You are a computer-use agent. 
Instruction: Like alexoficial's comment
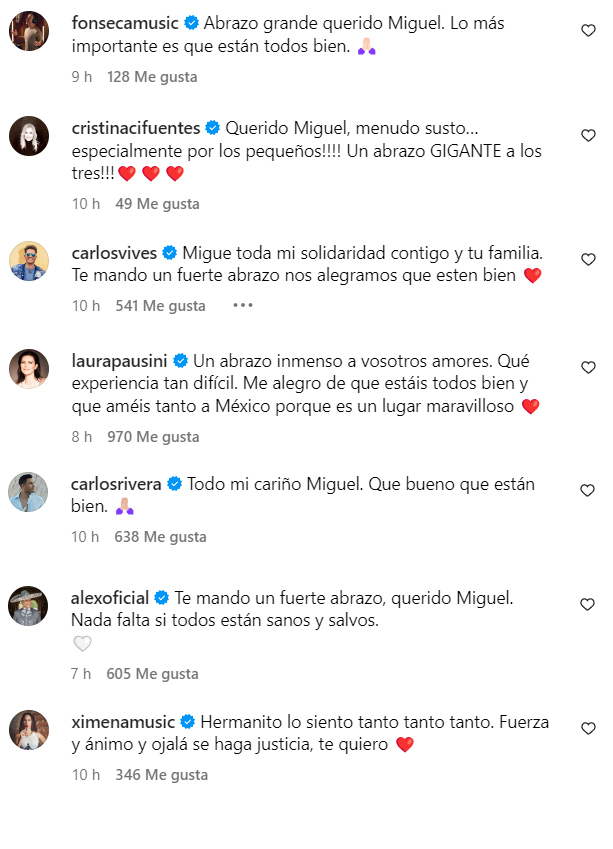(x=589, y=605)
